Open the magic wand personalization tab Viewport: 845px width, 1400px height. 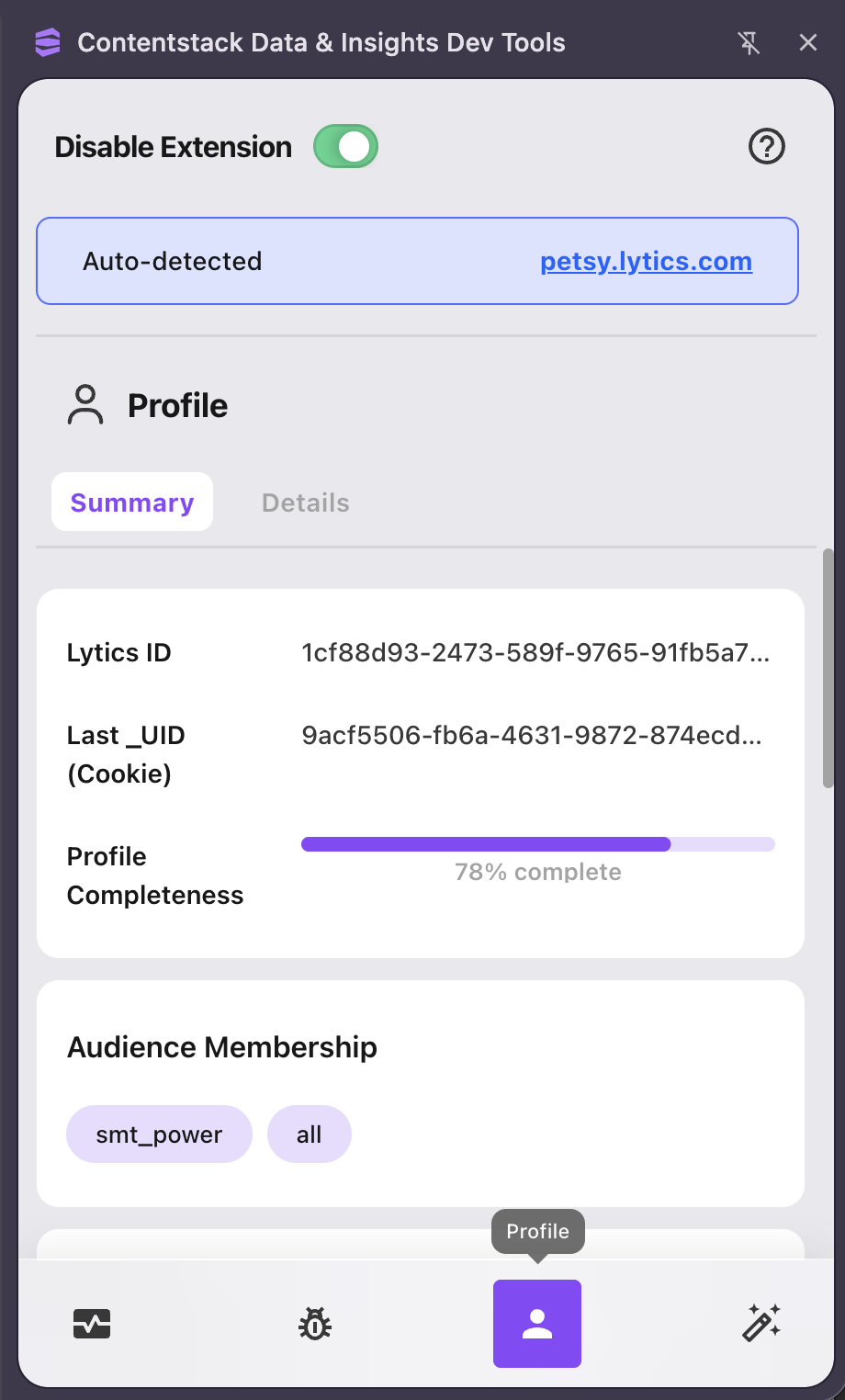coord(761,1324)
